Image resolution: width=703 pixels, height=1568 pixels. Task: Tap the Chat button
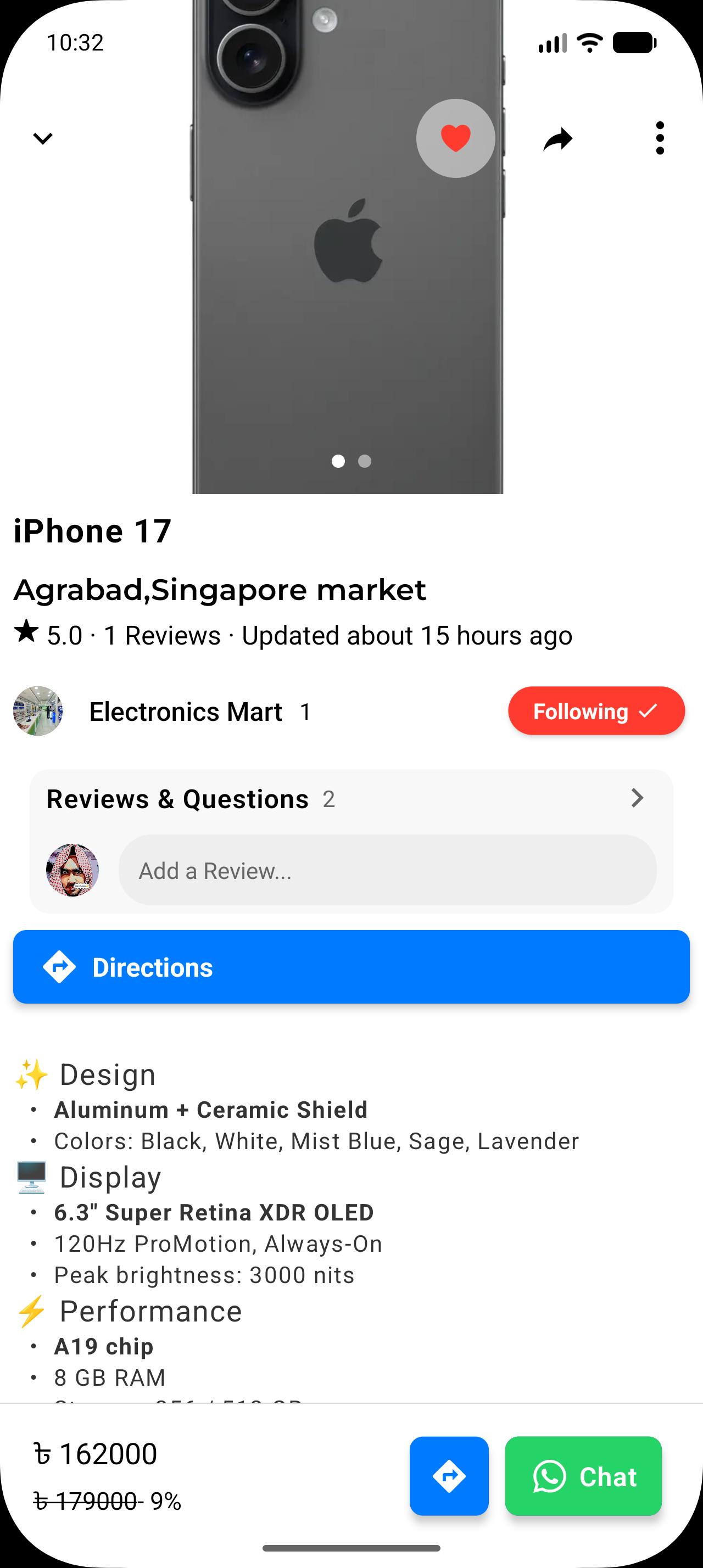click(x=583, y=1476)
